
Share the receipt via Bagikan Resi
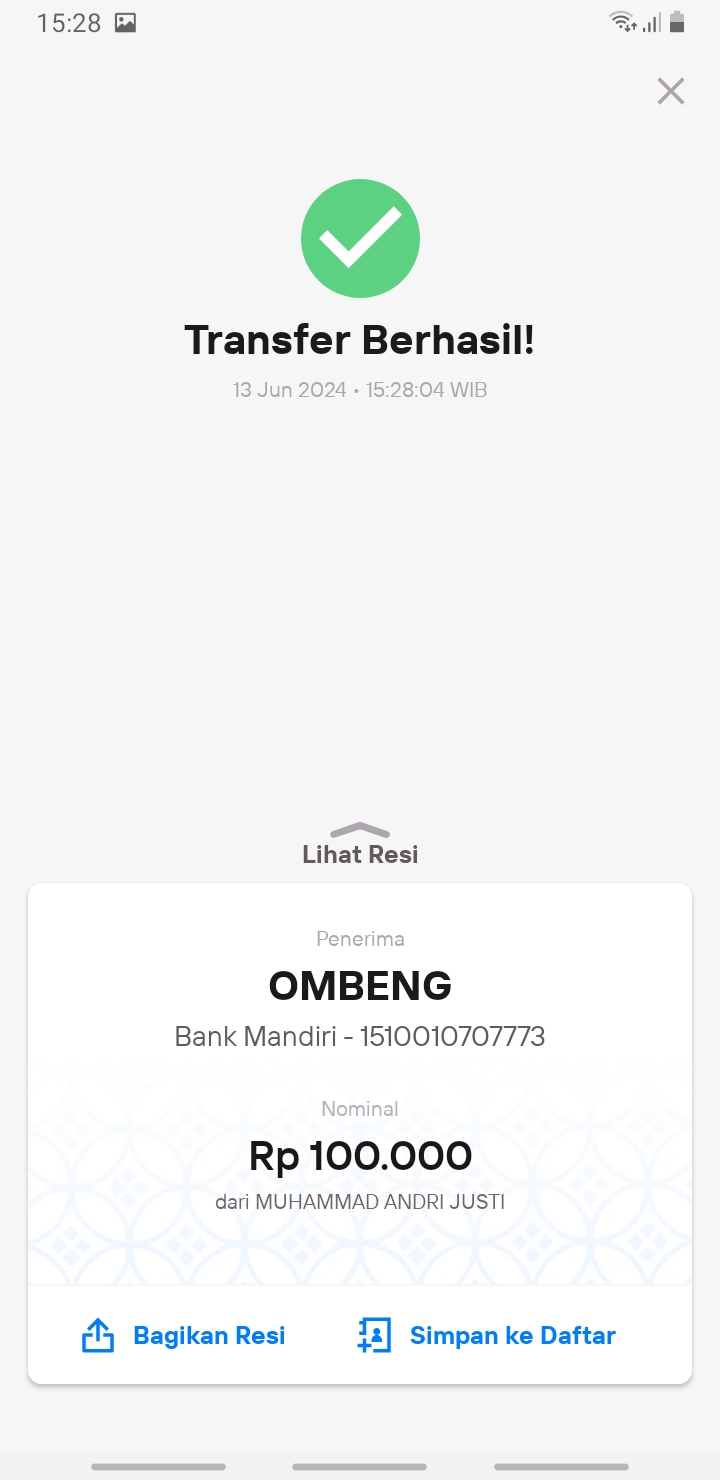click(184, 1336)
